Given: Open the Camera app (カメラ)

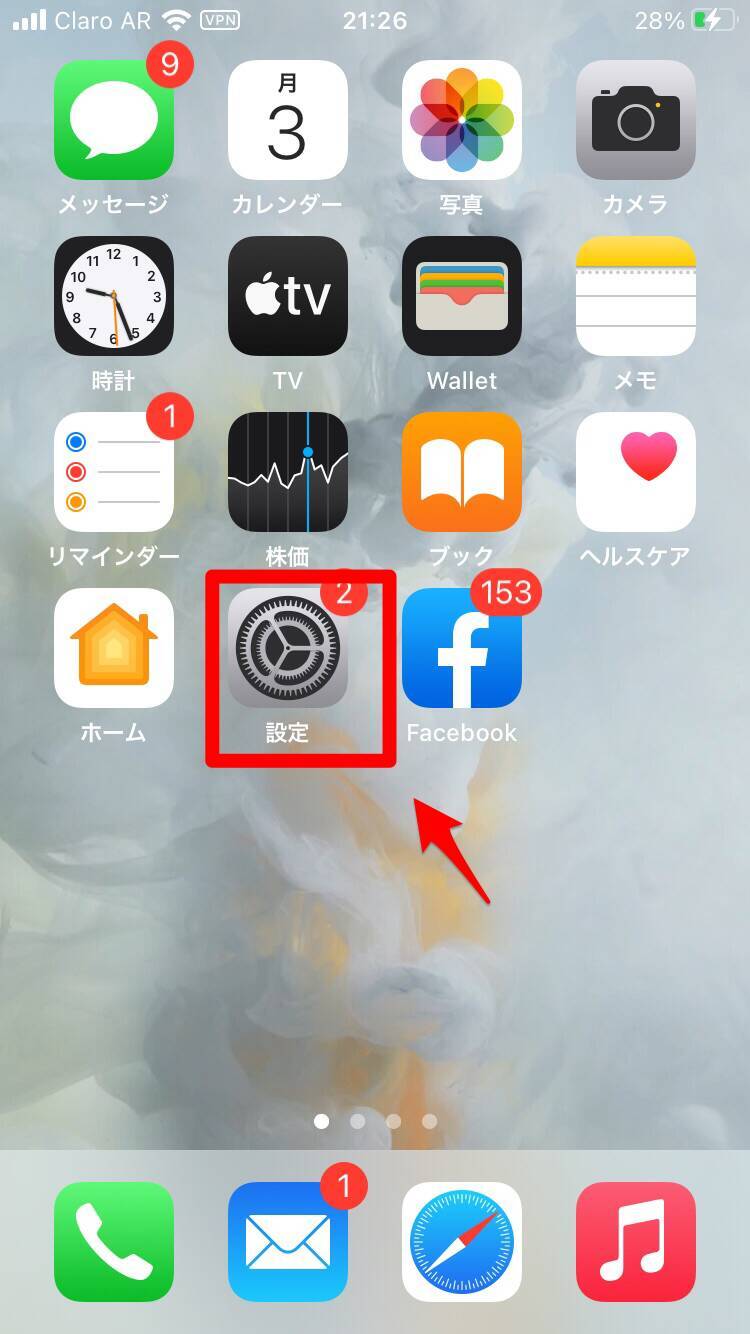Looking at the screenshot, I should click(635, 120).
